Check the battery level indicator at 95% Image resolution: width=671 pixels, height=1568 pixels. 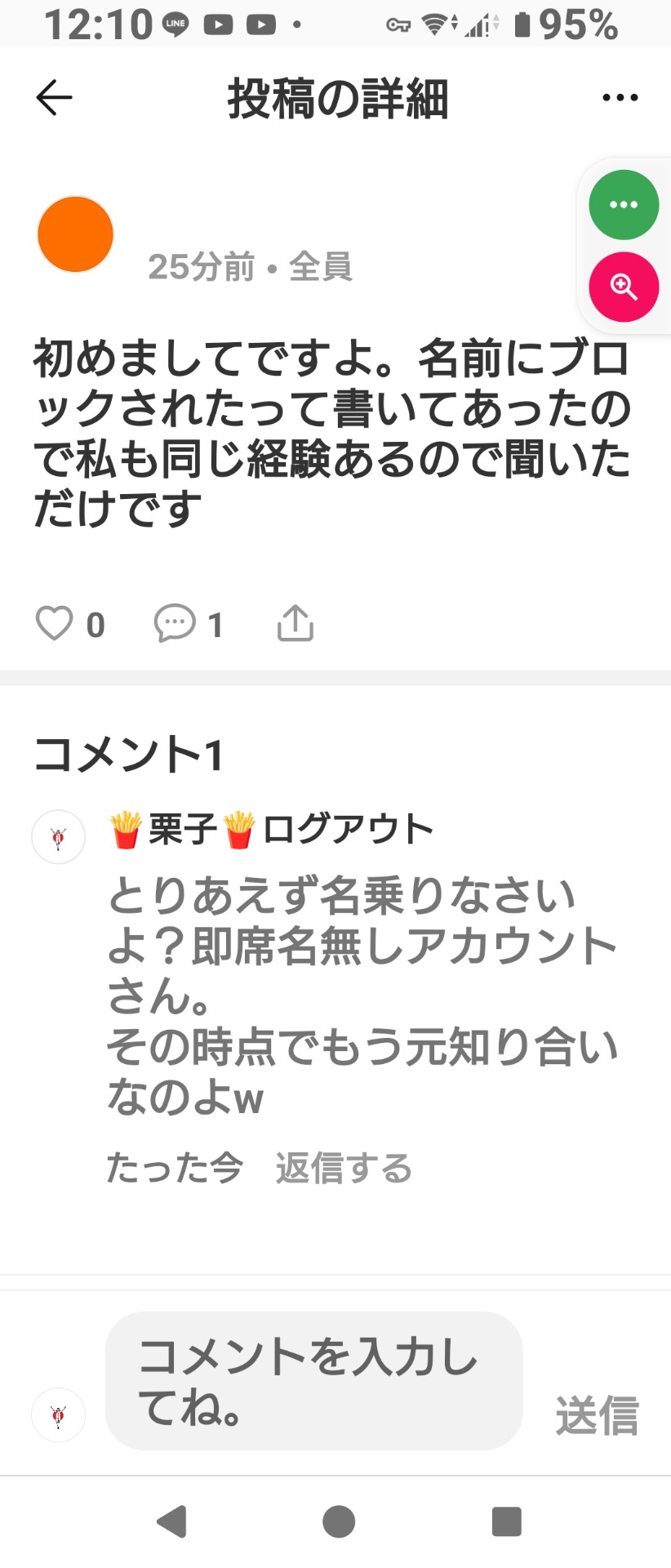click(x=571, y=23)
